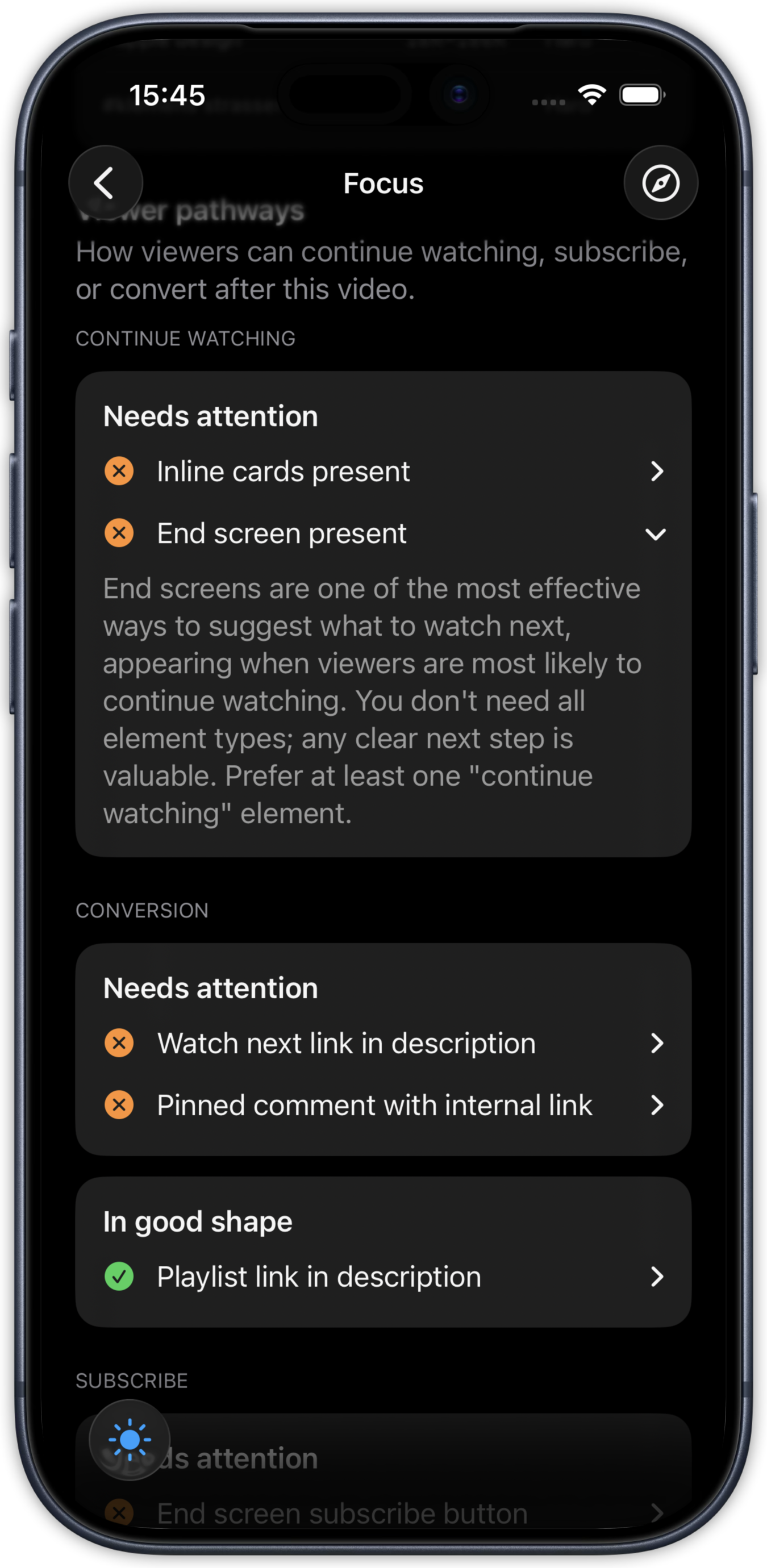The height and width of the screenshot is (1568, 767).
Task: Tap the orange X beside End screen subscribe button
Action: [119, 1512]
